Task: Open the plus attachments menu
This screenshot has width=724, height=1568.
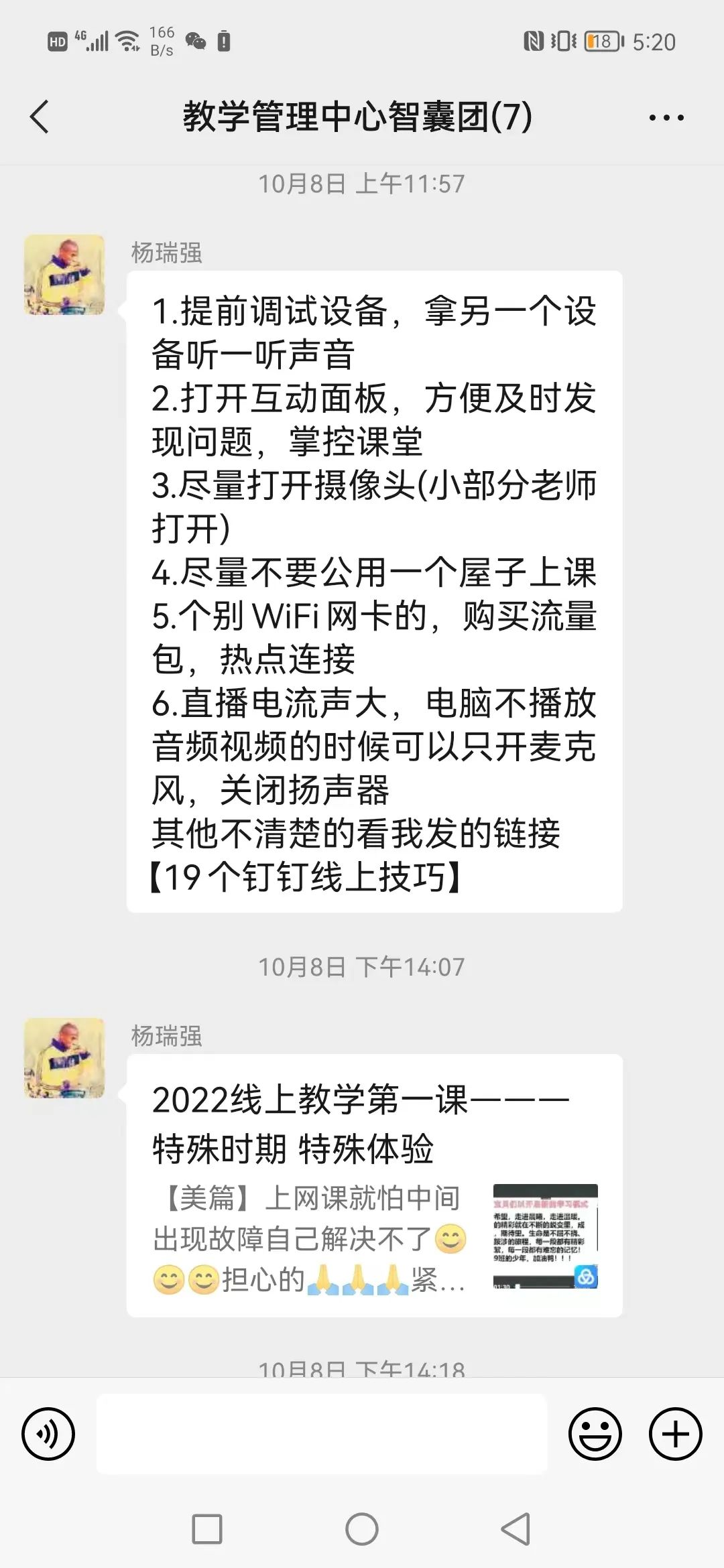Action: [675, 1434]
